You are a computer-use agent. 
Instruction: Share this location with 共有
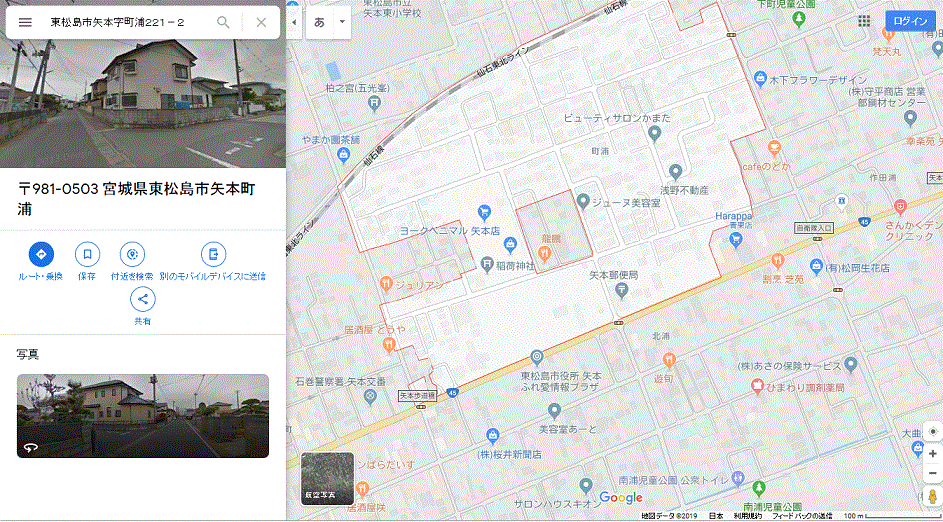pos(142,299)
